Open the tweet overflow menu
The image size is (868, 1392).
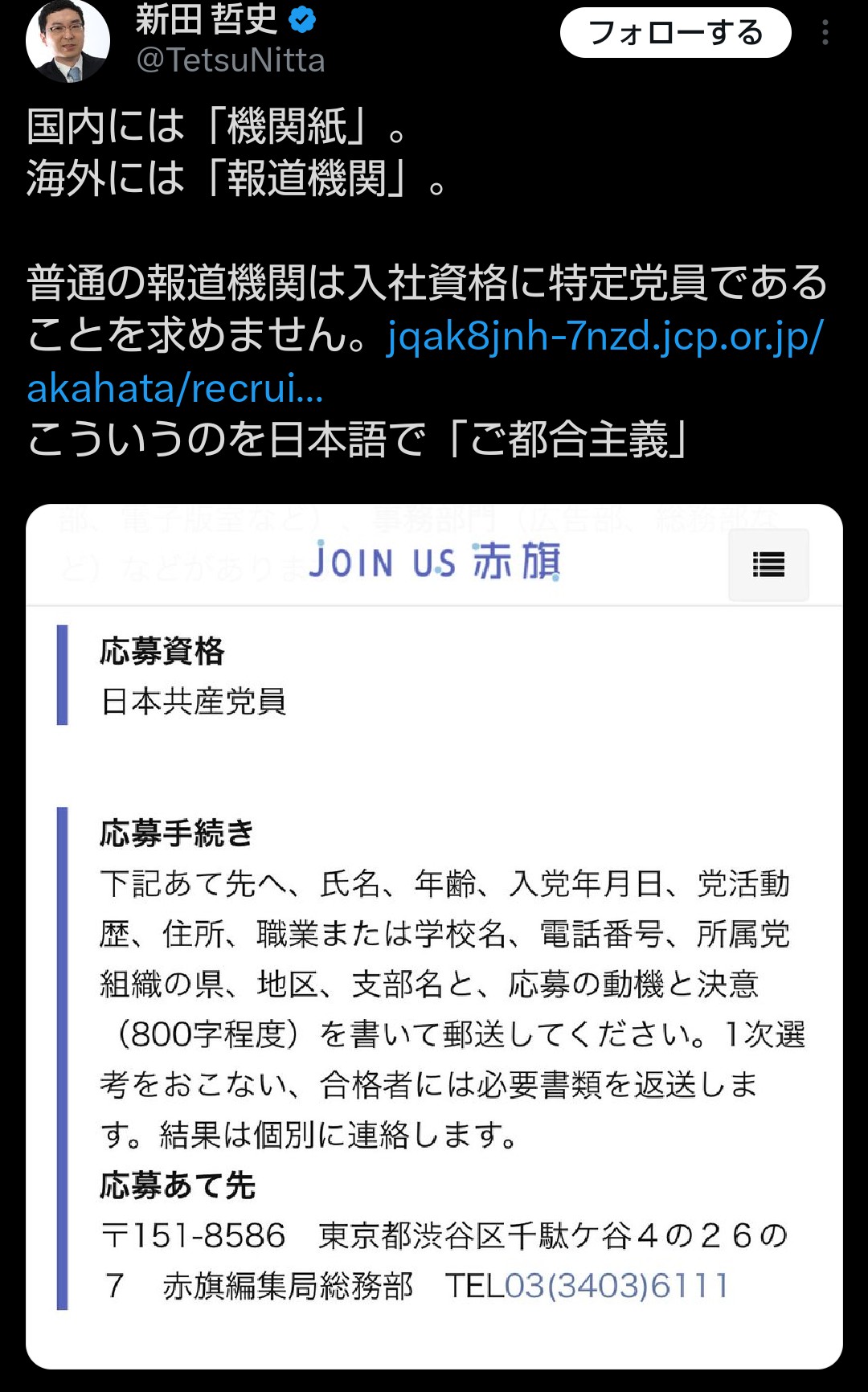825,33
